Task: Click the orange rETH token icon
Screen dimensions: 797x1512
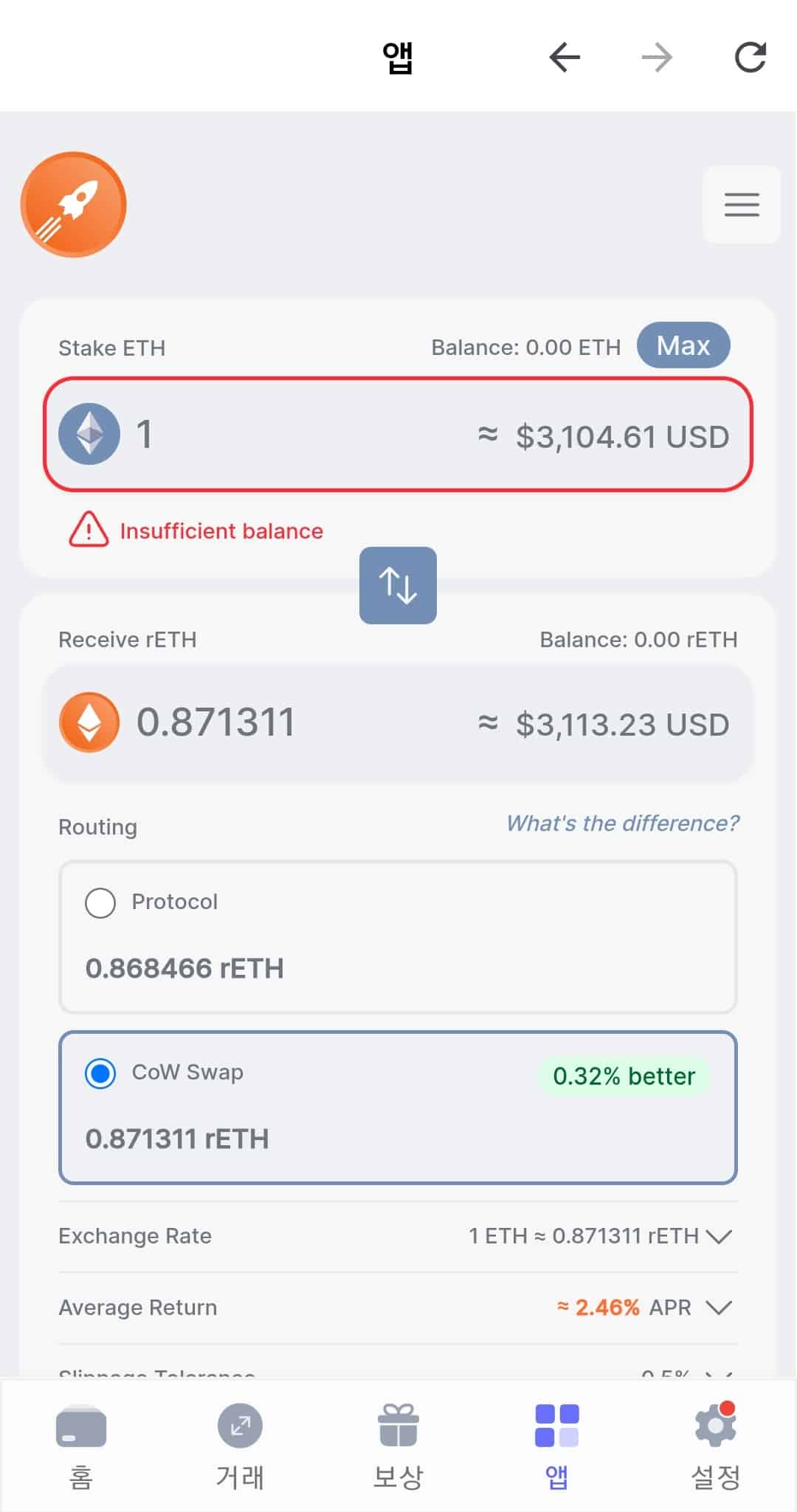Action: point(89,722)
